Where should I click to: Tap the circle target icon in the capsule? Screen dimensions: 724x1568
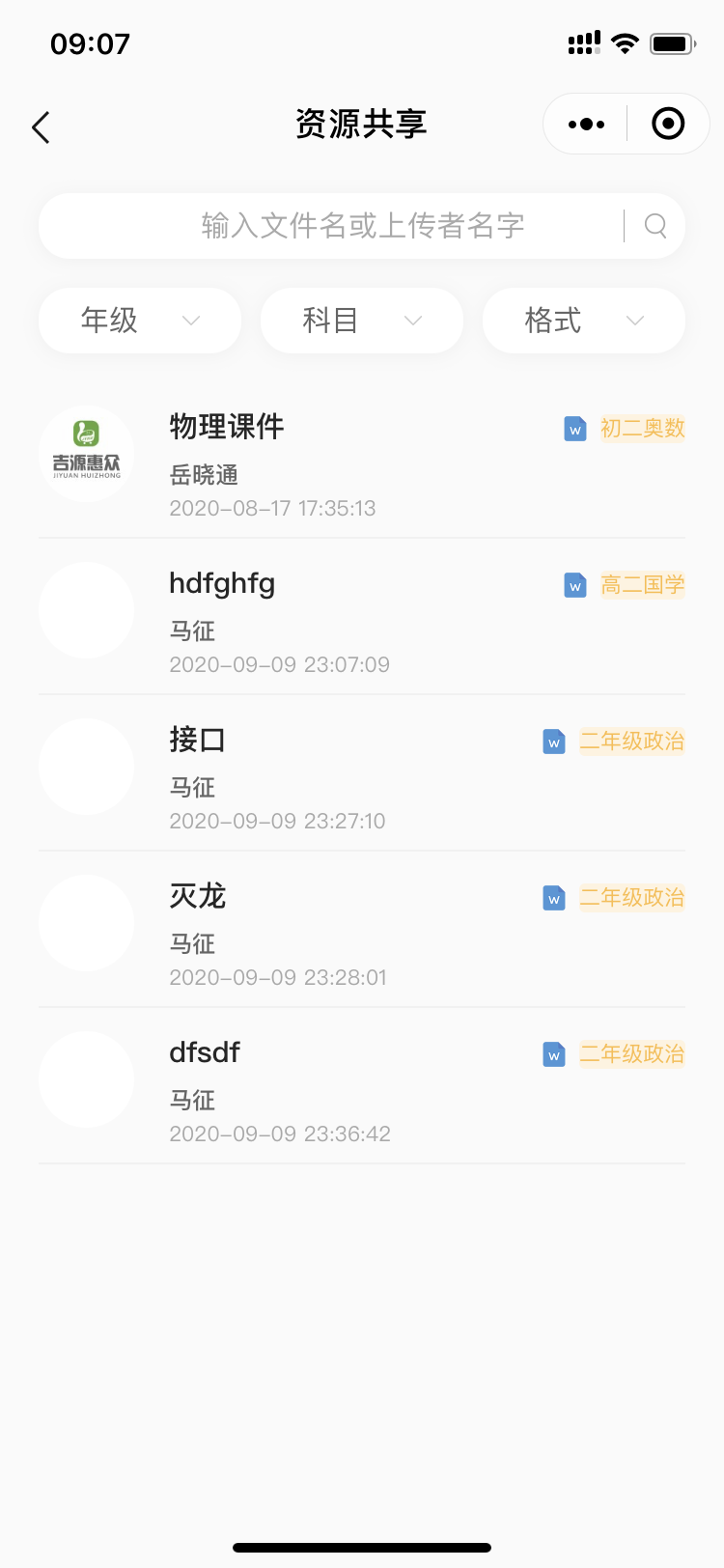coord(667,124)
